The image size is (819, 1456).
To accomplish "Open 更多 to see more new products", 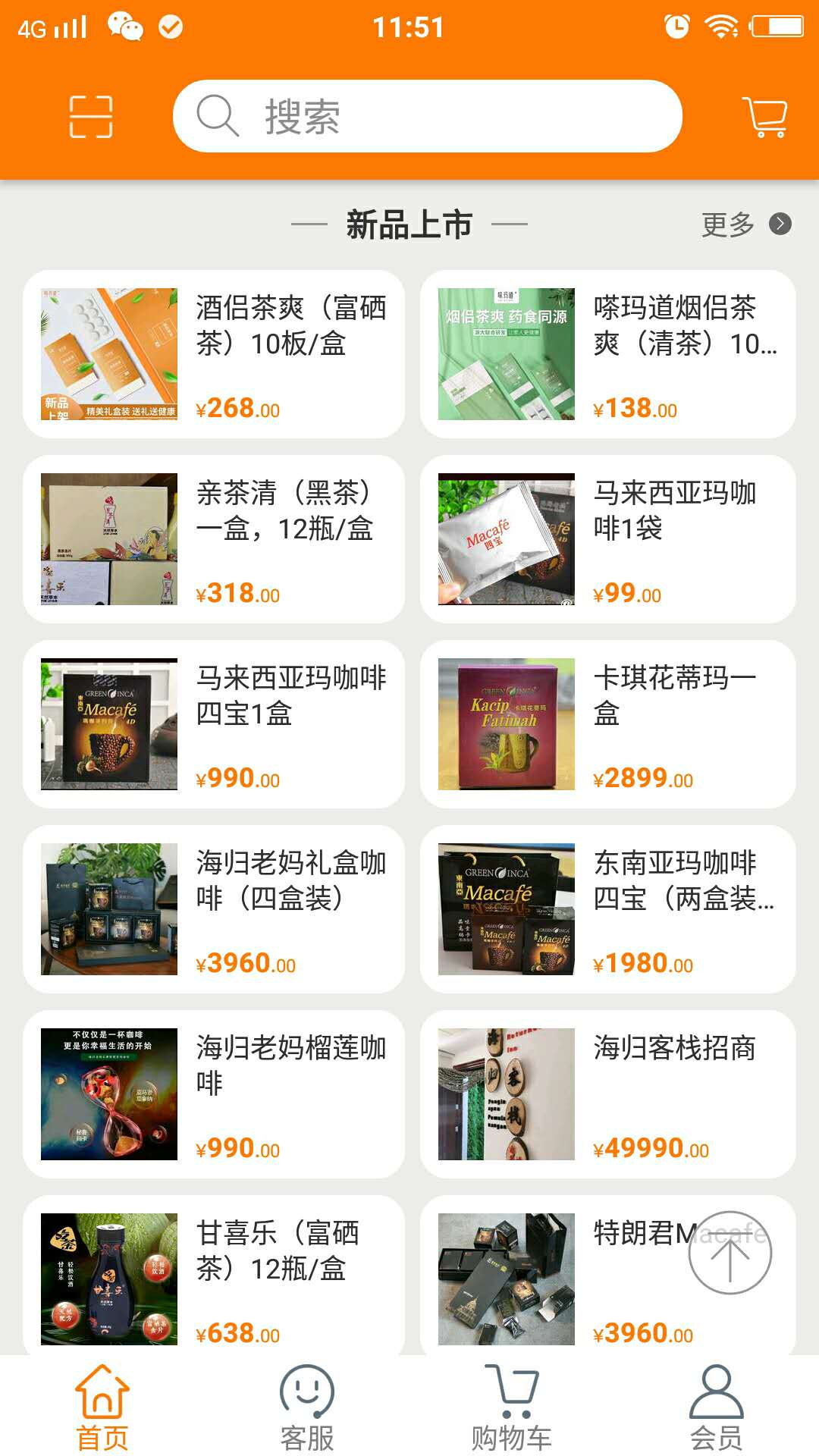I will coord(745,224).
